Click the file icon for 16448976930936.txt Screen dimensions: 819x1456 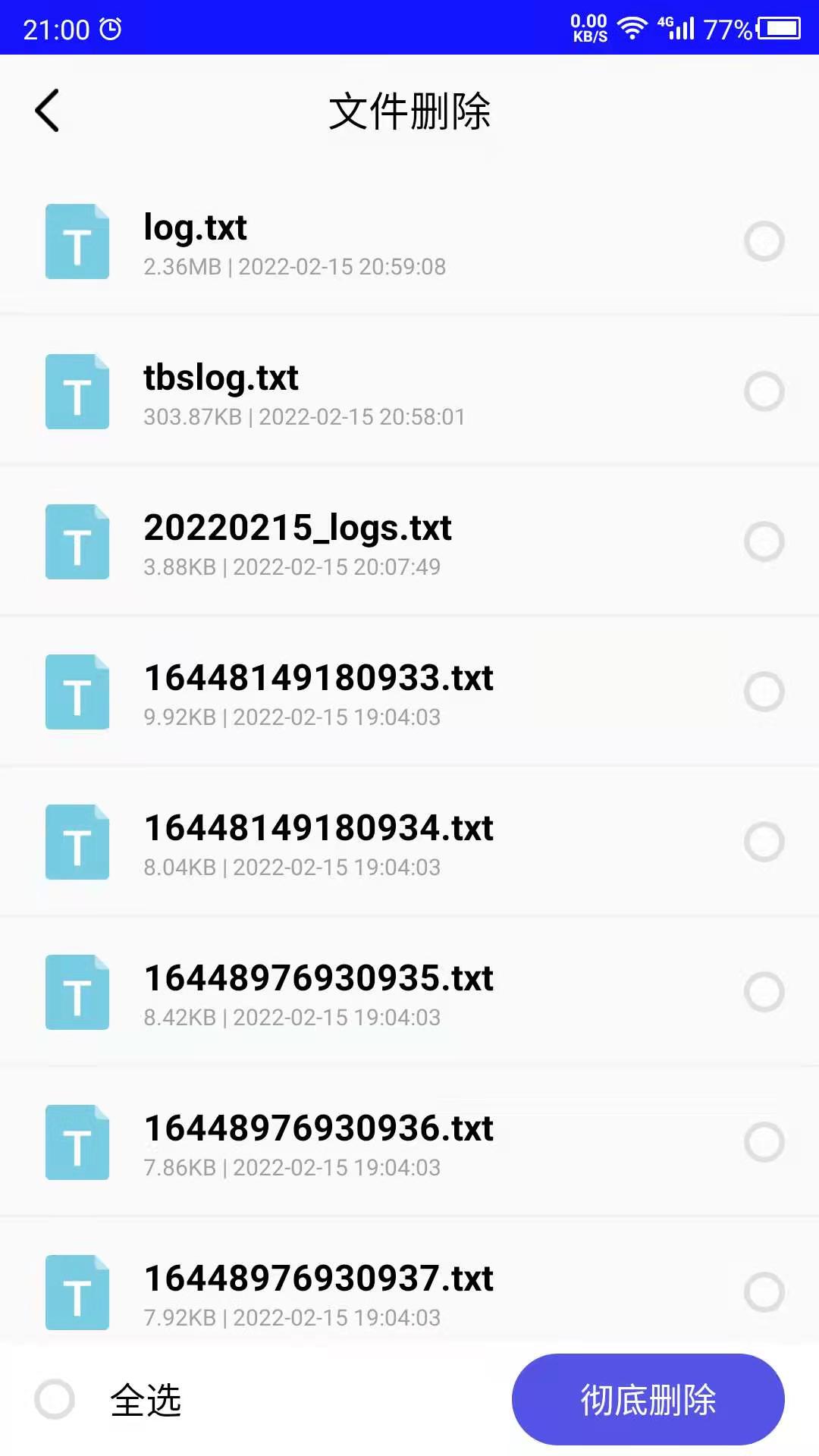pos(77,1142)
